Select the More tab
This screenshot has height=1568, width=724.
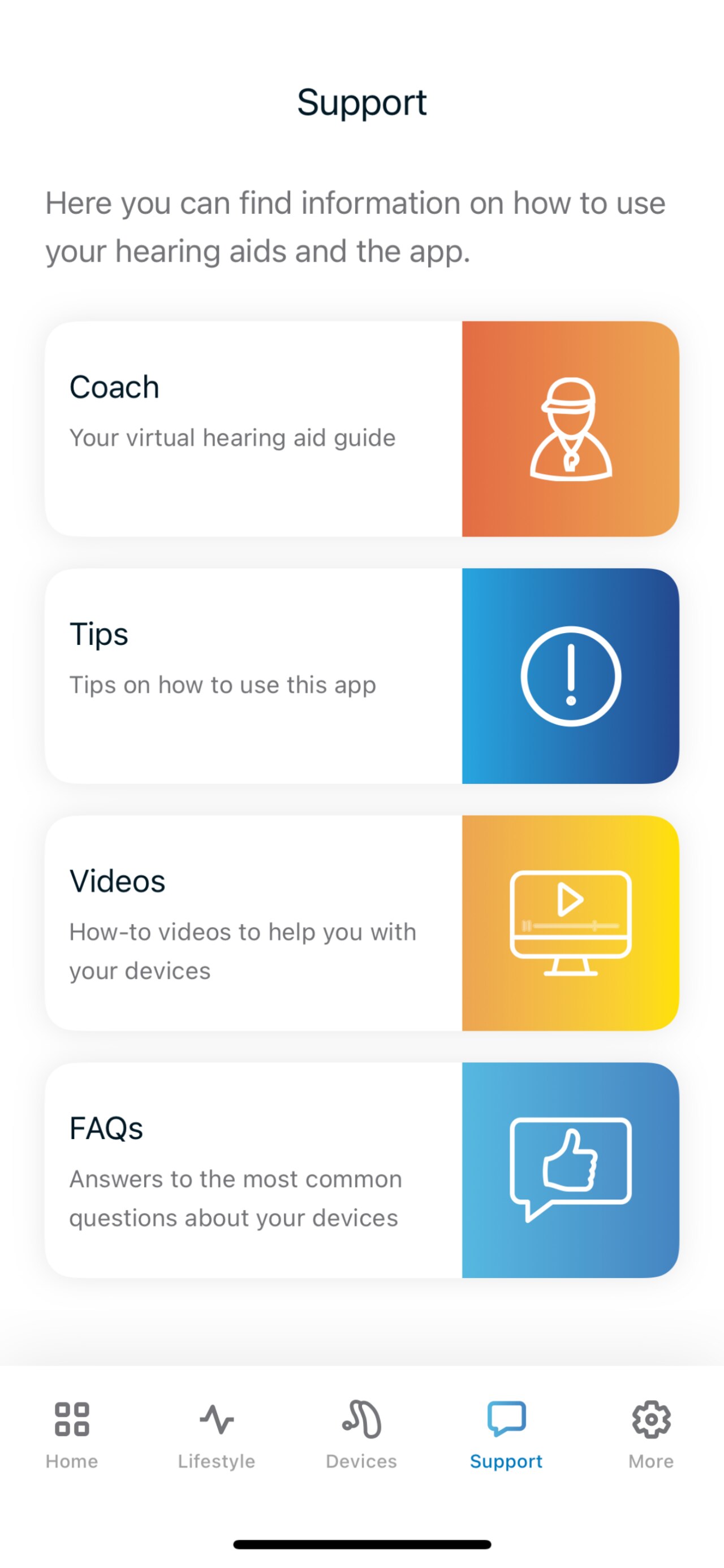(x=650, y=1443)
